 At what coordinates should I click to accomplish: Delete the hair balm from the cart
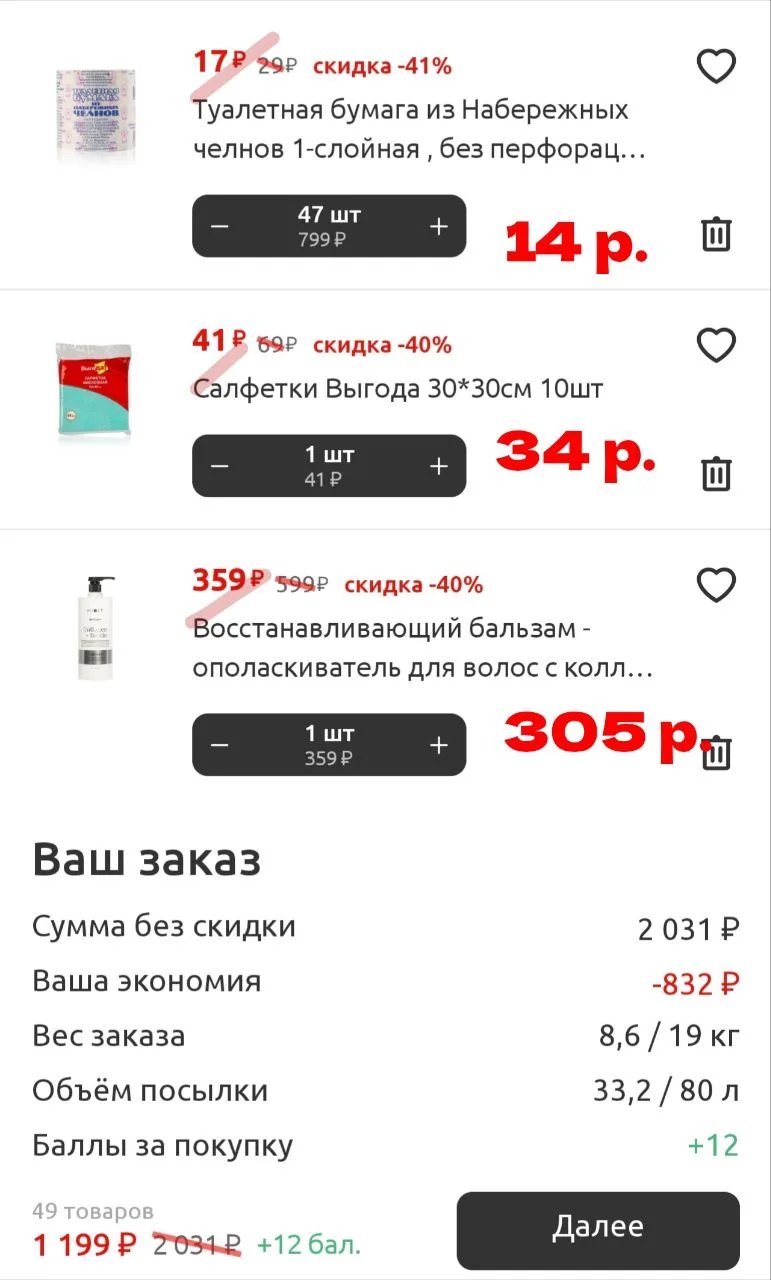tap(716, 753)
